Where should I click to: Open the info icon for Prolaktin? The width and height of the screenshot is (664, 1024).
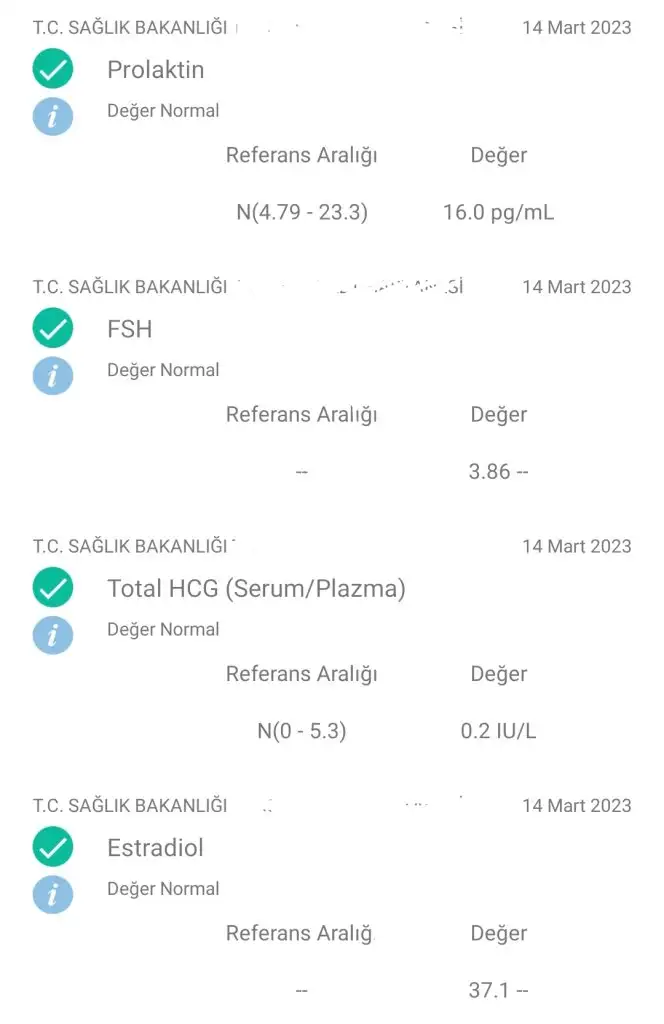click(53, 116)
